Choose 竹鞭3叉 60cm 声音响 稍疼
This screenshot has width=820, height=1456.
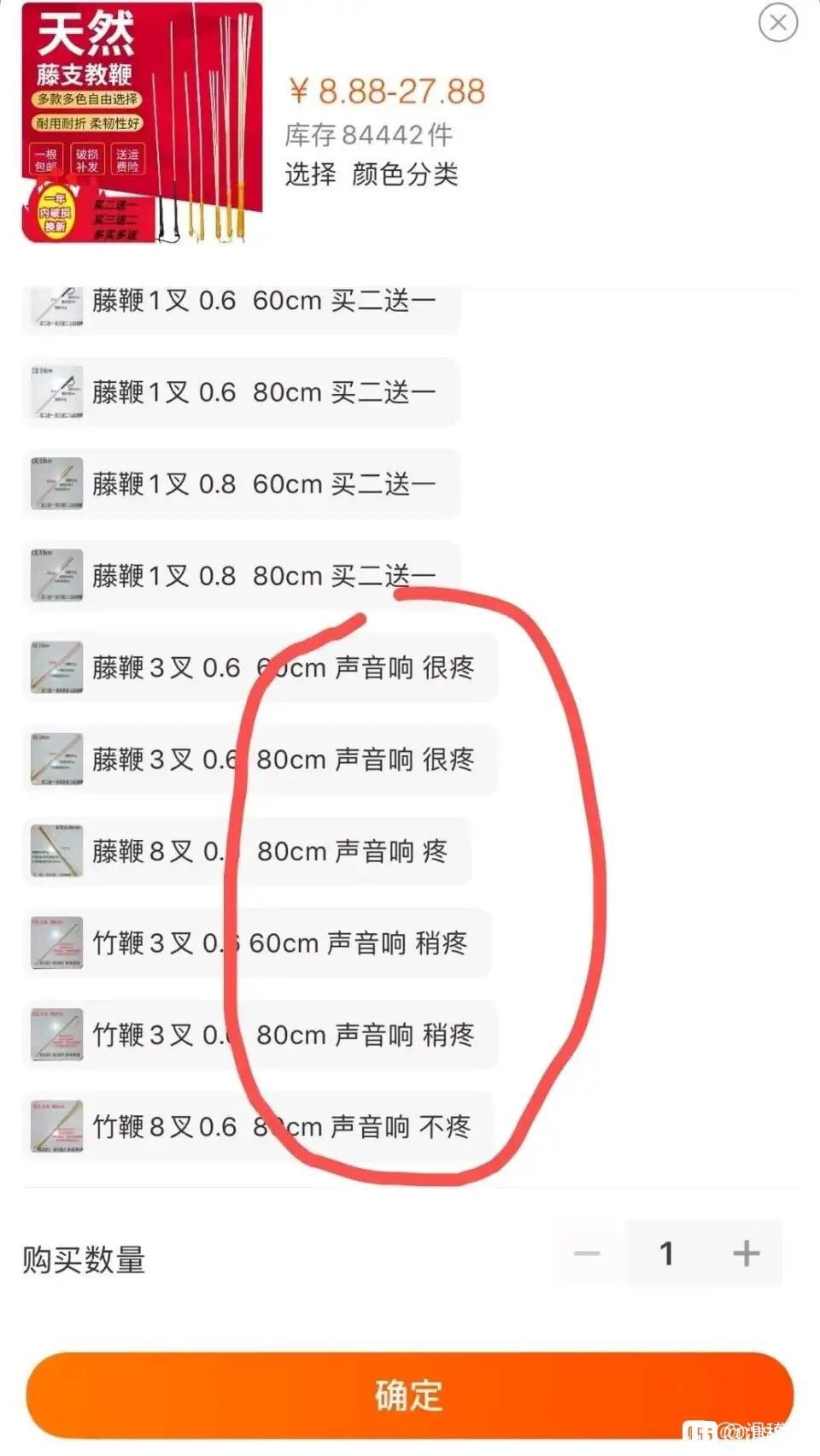click(256, 943)
